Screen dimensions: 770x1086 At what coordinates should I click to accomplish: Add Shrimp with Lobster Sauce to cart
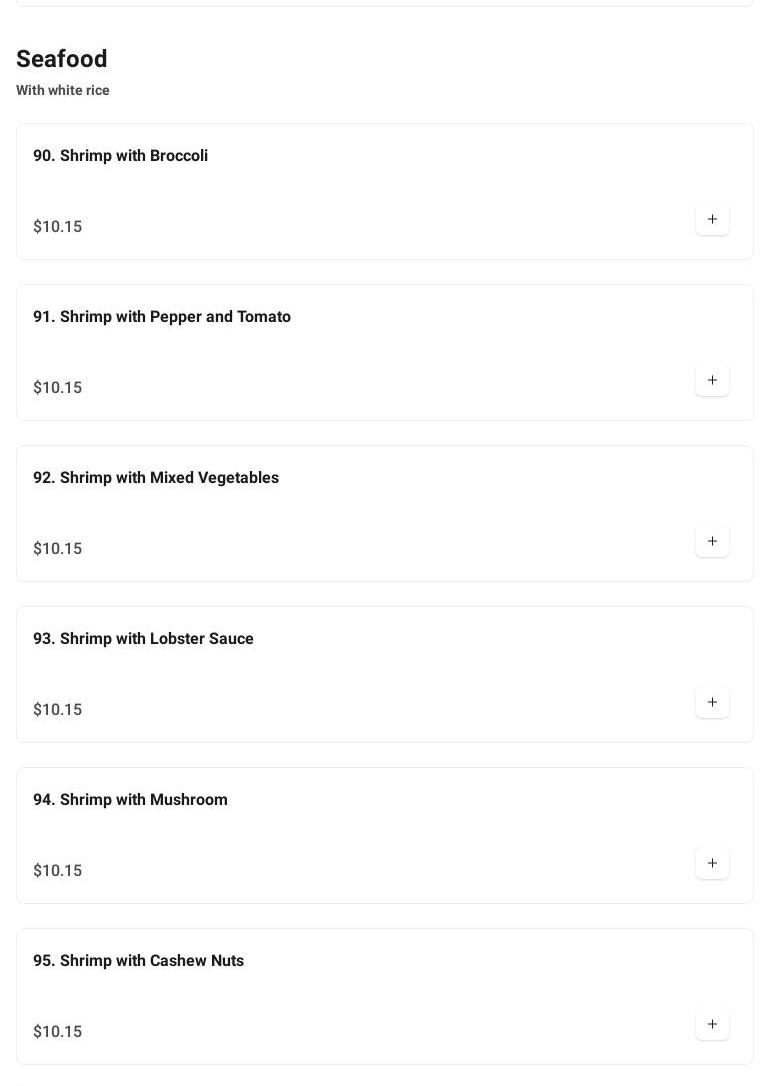712,702
